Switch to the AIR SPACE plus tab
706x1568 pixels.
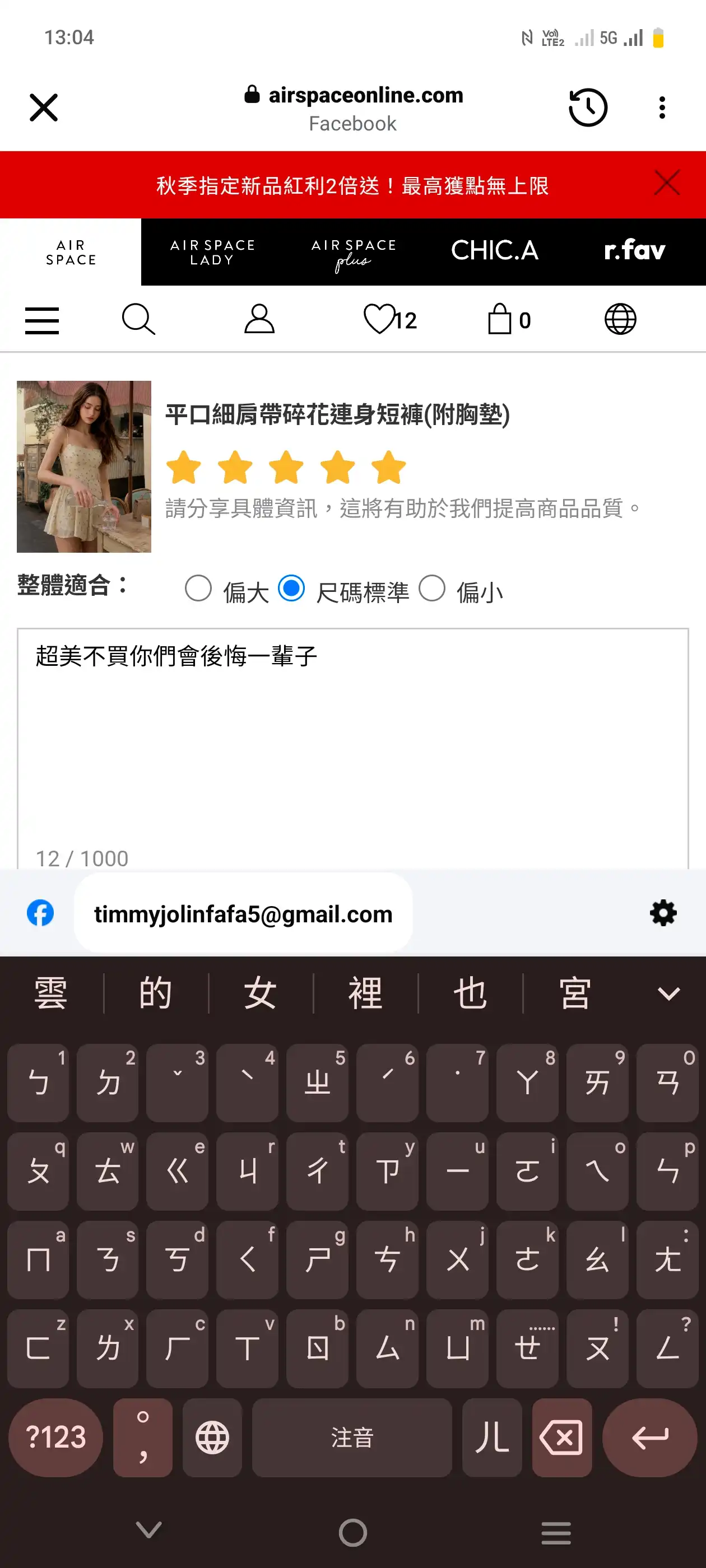(x=354, y=252)
